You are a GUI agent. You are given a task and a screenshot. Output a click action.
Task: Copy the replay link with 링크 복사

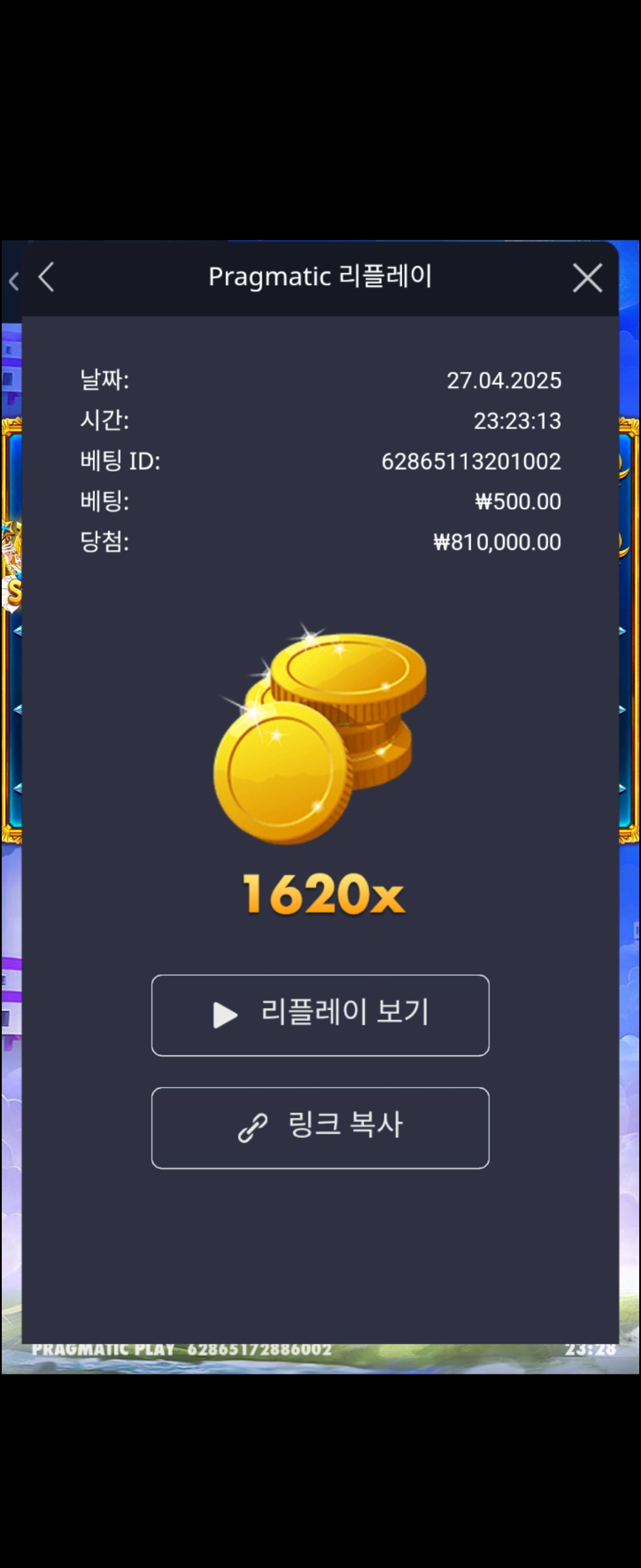[x=320, y=1127]
